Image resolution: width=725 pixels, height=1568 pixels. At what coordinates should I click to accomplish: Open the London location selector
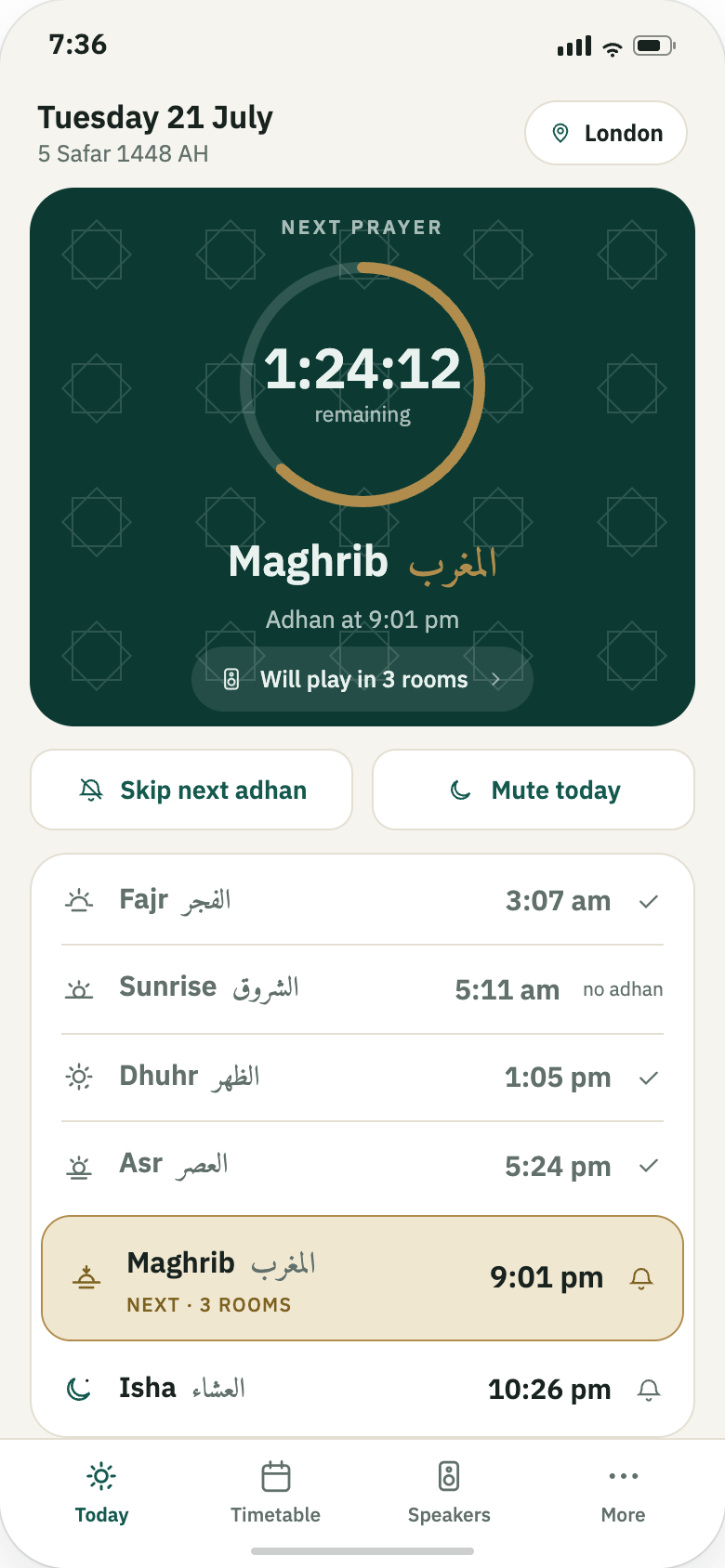click(606, 133)
